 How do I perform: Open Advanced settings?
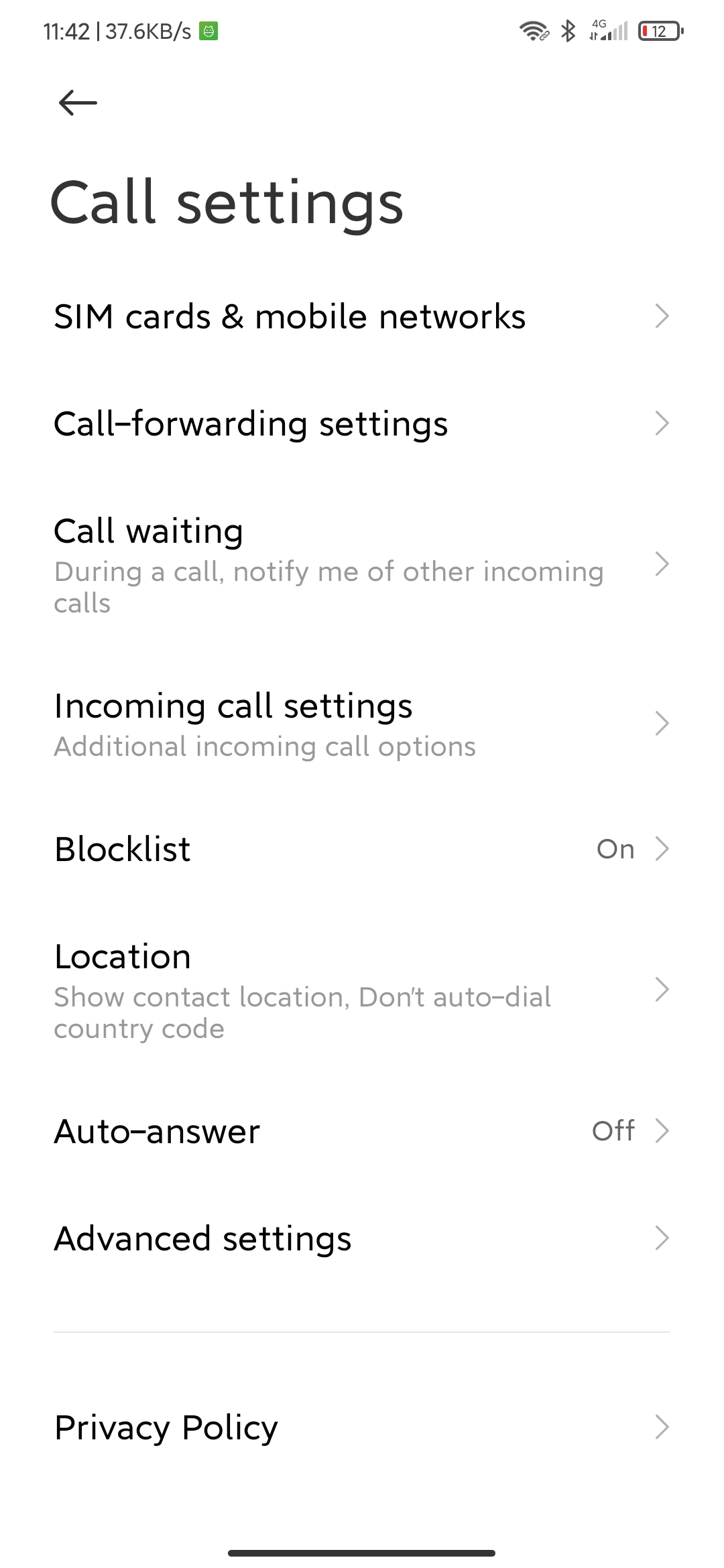[x=362, y=1238]
